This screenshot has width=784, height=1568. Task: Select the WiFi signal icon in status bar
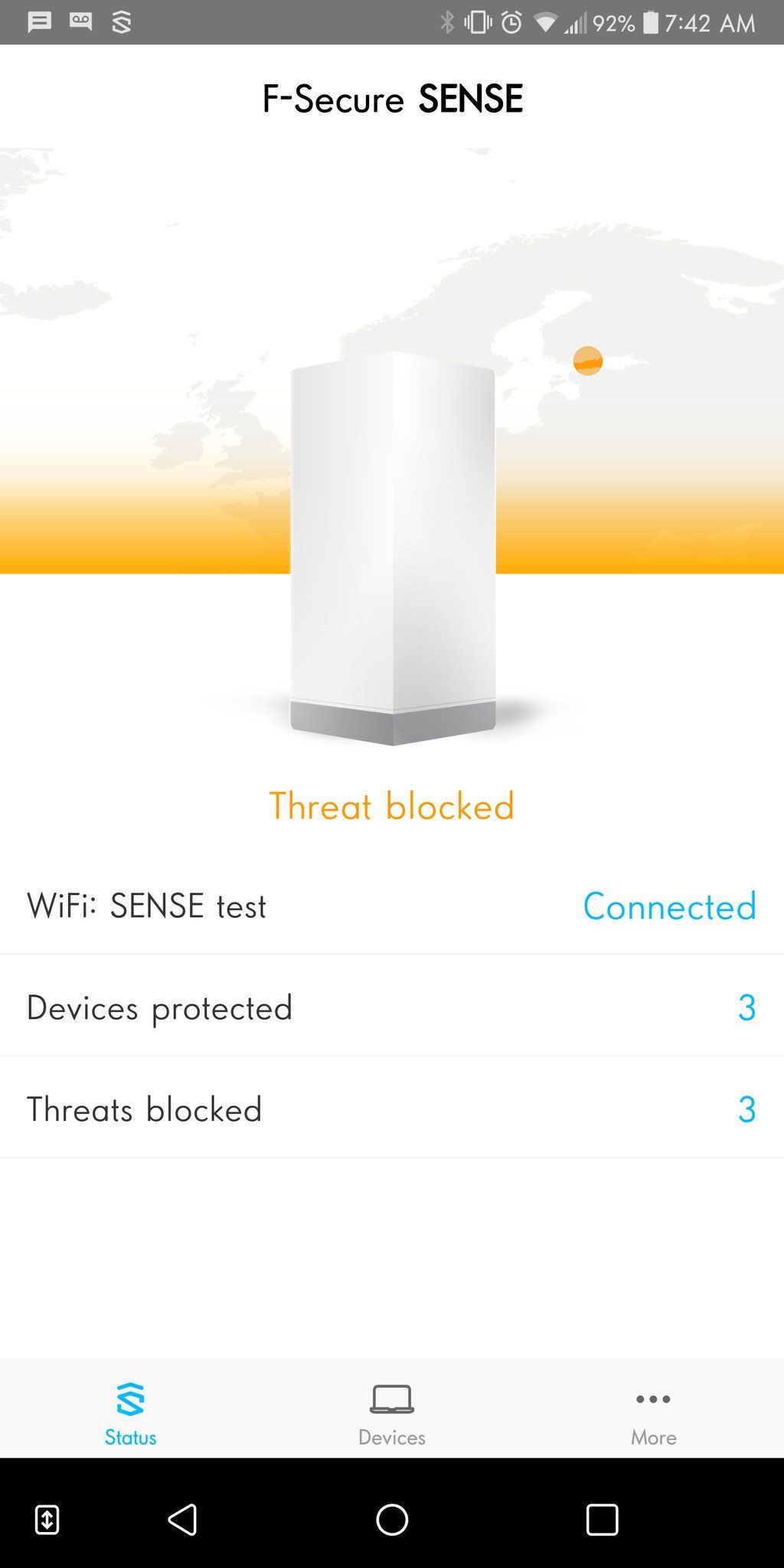point(545,21)
